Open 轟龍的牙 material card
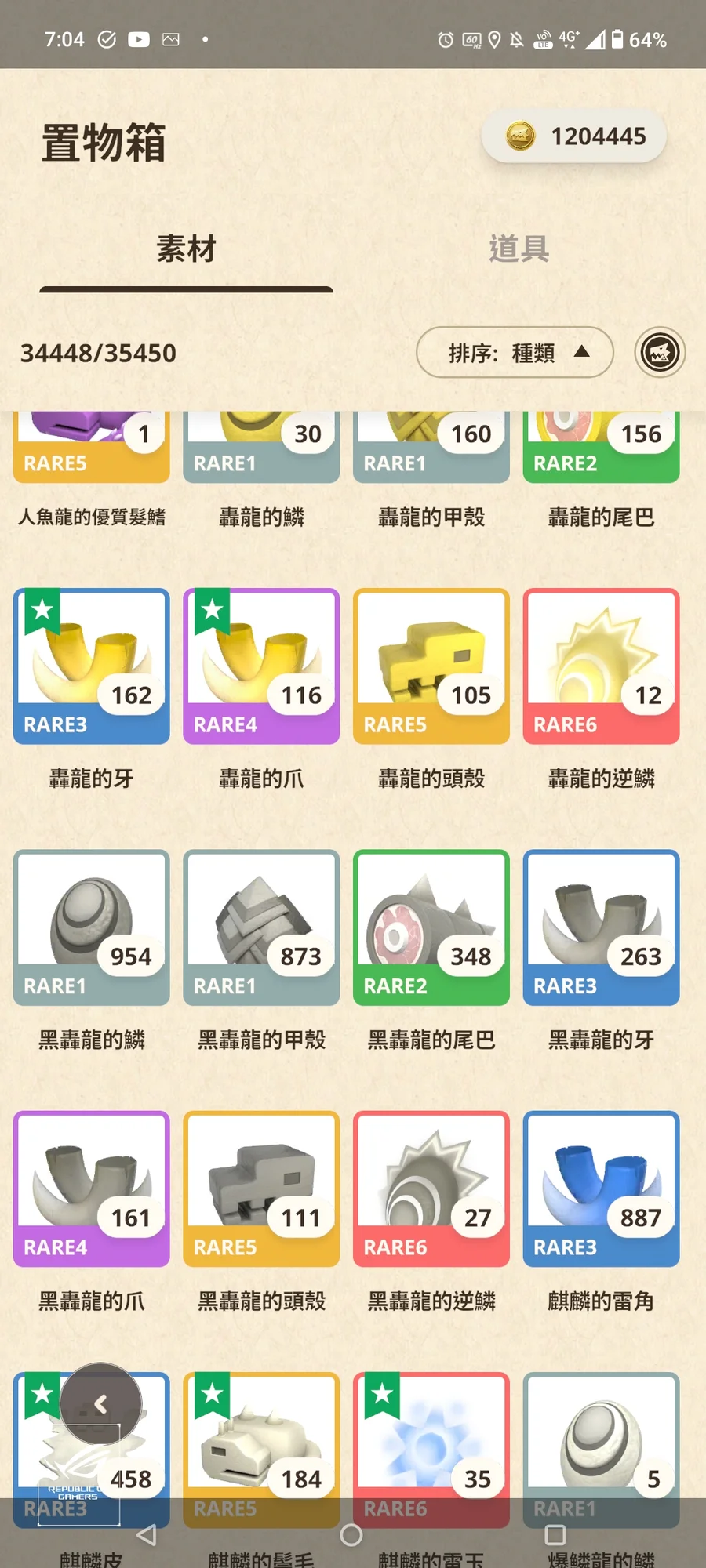 [x=92, y=666]
